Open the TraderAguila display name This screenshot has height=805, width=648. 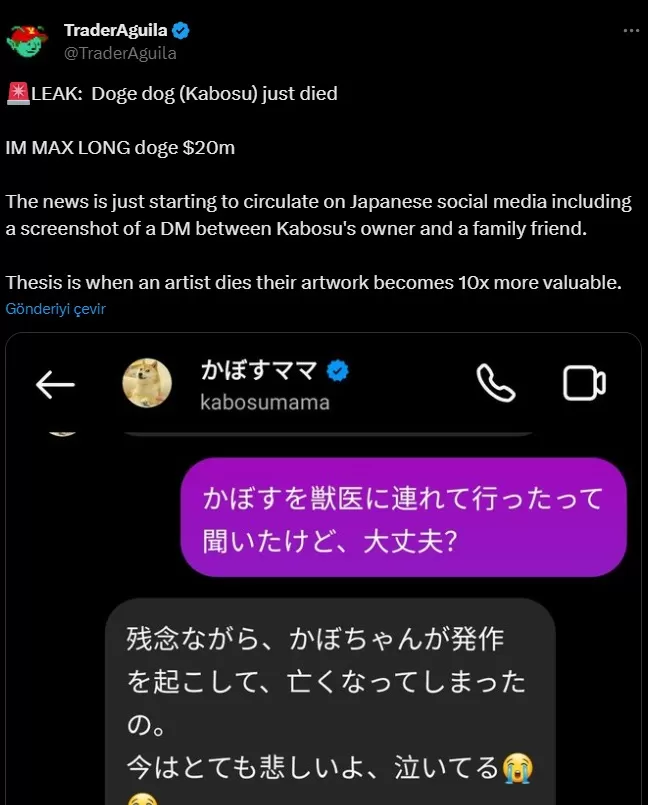115,30
